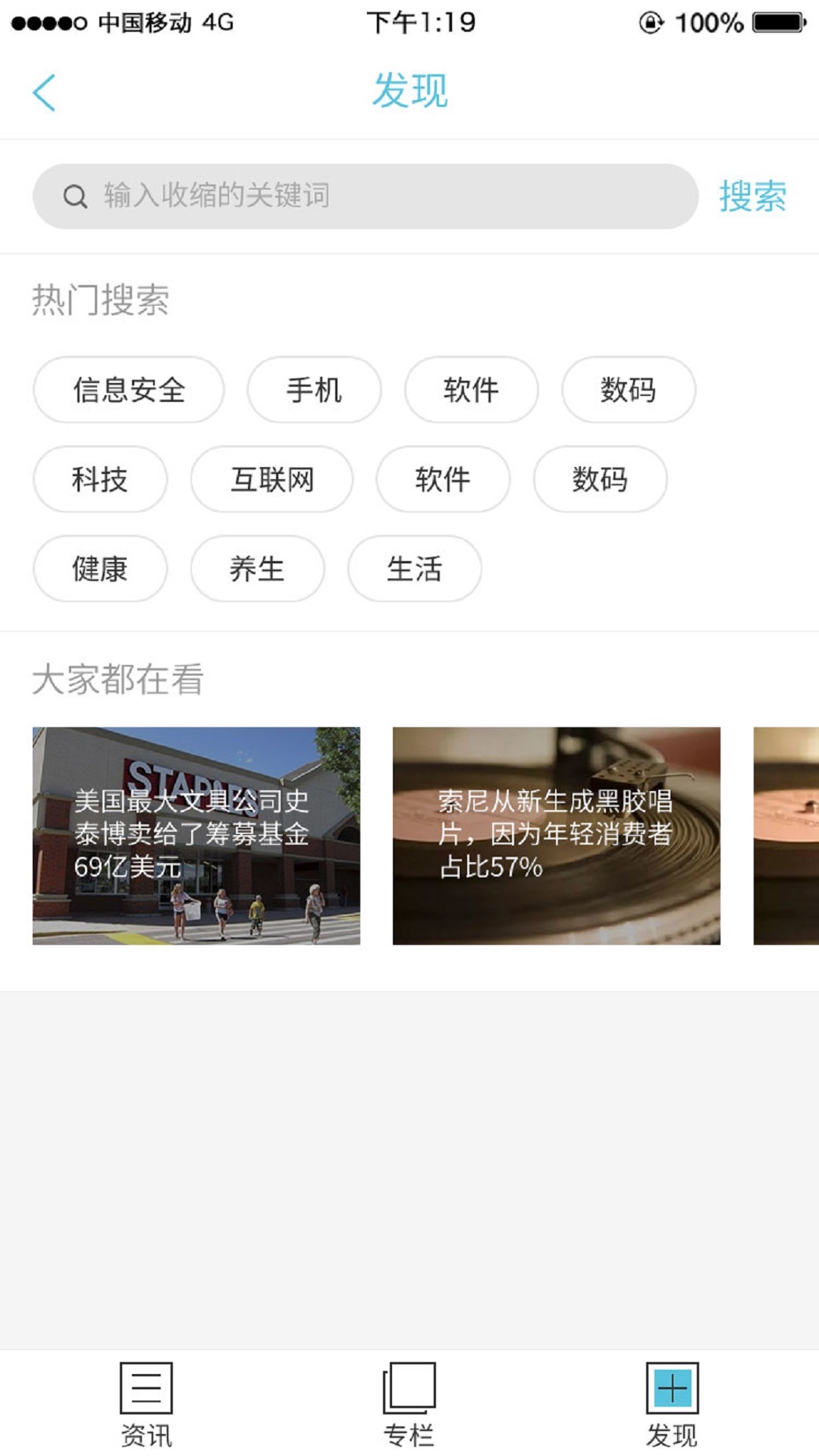Viewport: 819px width, 1456px height.
Task: Tap the rotation lock icon in status bar
Action: point(651,23)
